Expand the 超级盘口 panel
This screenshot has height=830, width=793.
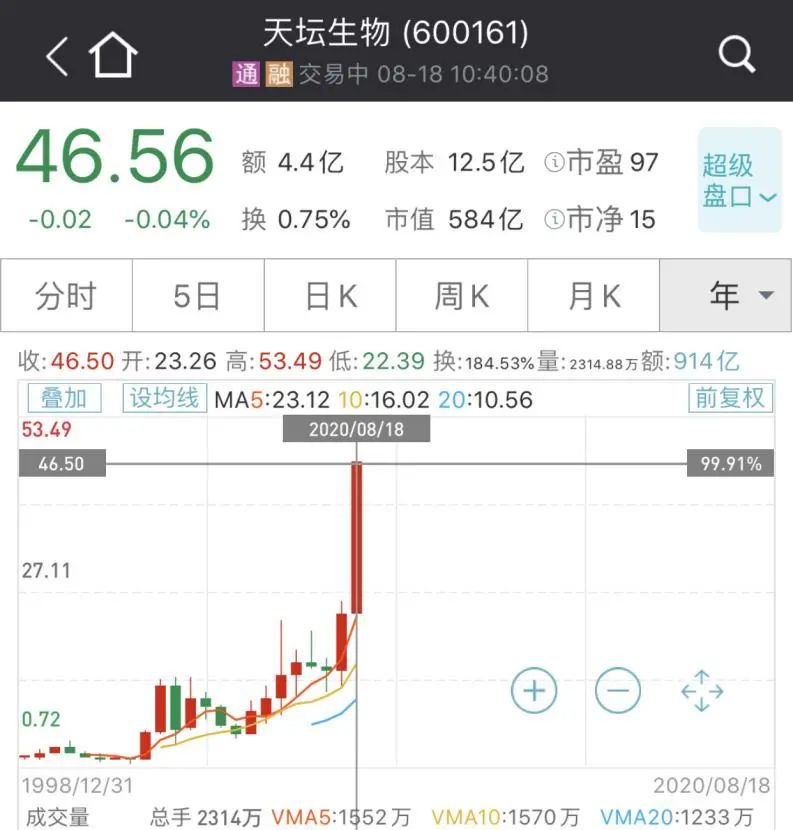pyautogui.click(x=739, y=180)
